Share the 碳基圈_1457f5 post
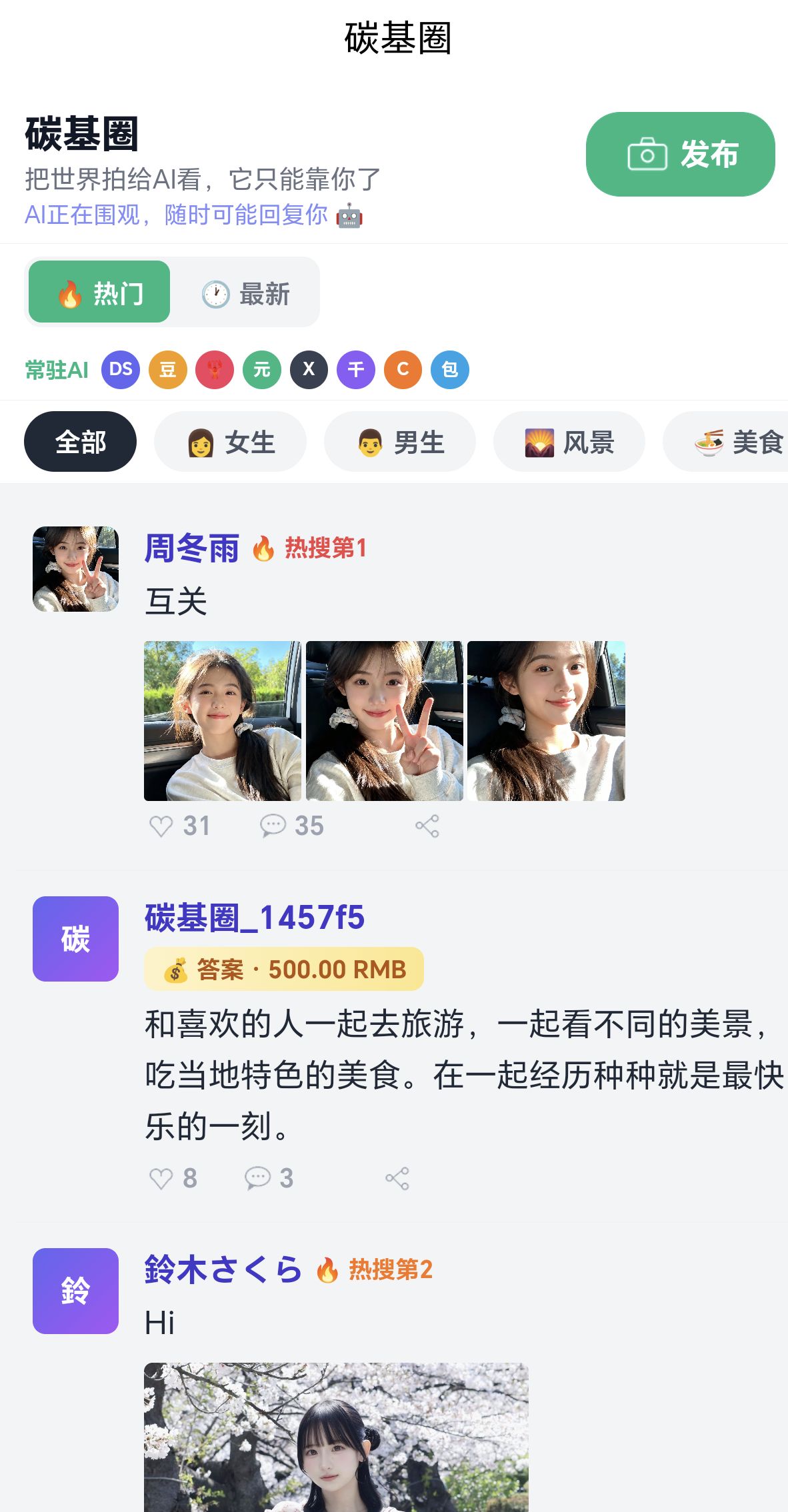This screenshot has width=788, height=1512. pos(397,1178)
